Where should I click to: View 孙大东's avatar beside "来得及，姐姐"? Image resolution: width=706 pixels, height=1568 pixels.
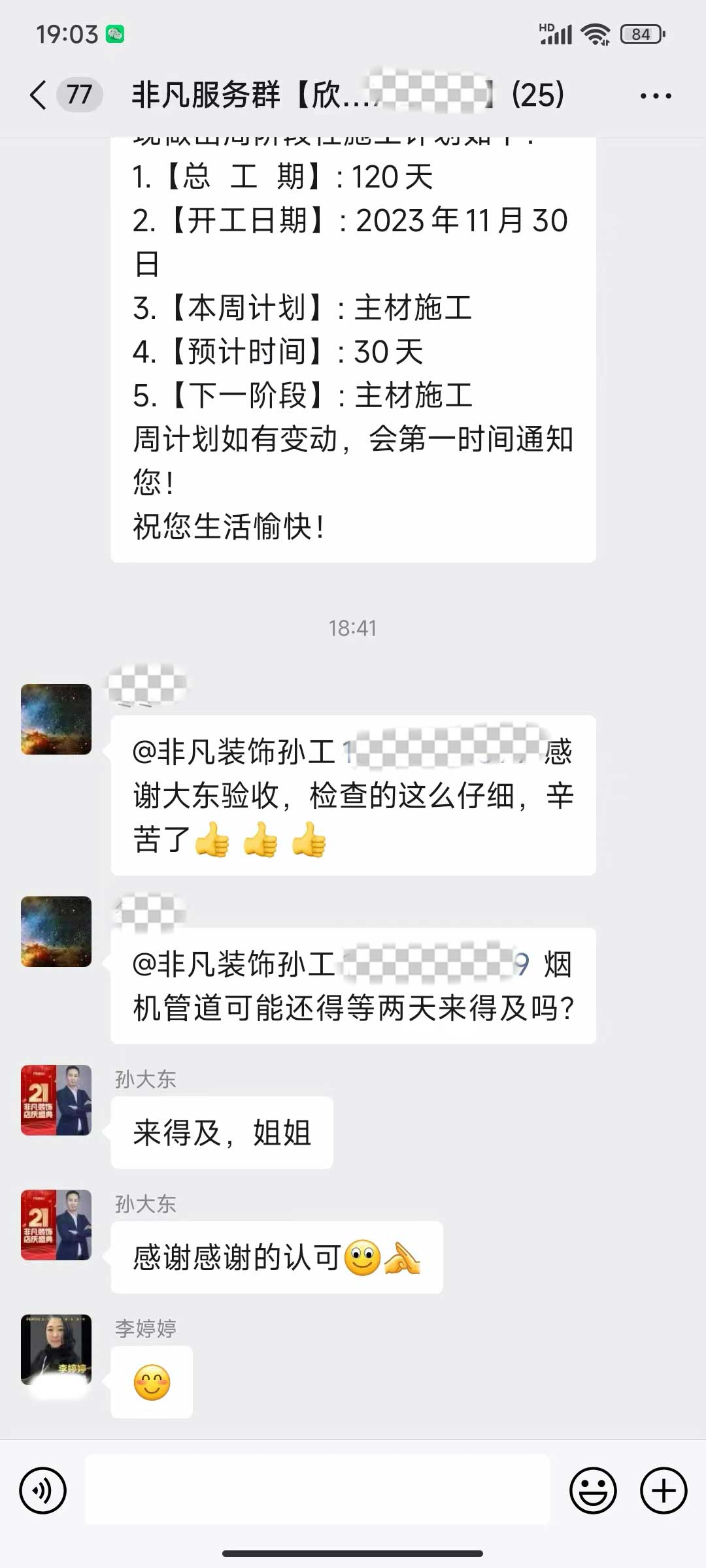click(56, 1100)
